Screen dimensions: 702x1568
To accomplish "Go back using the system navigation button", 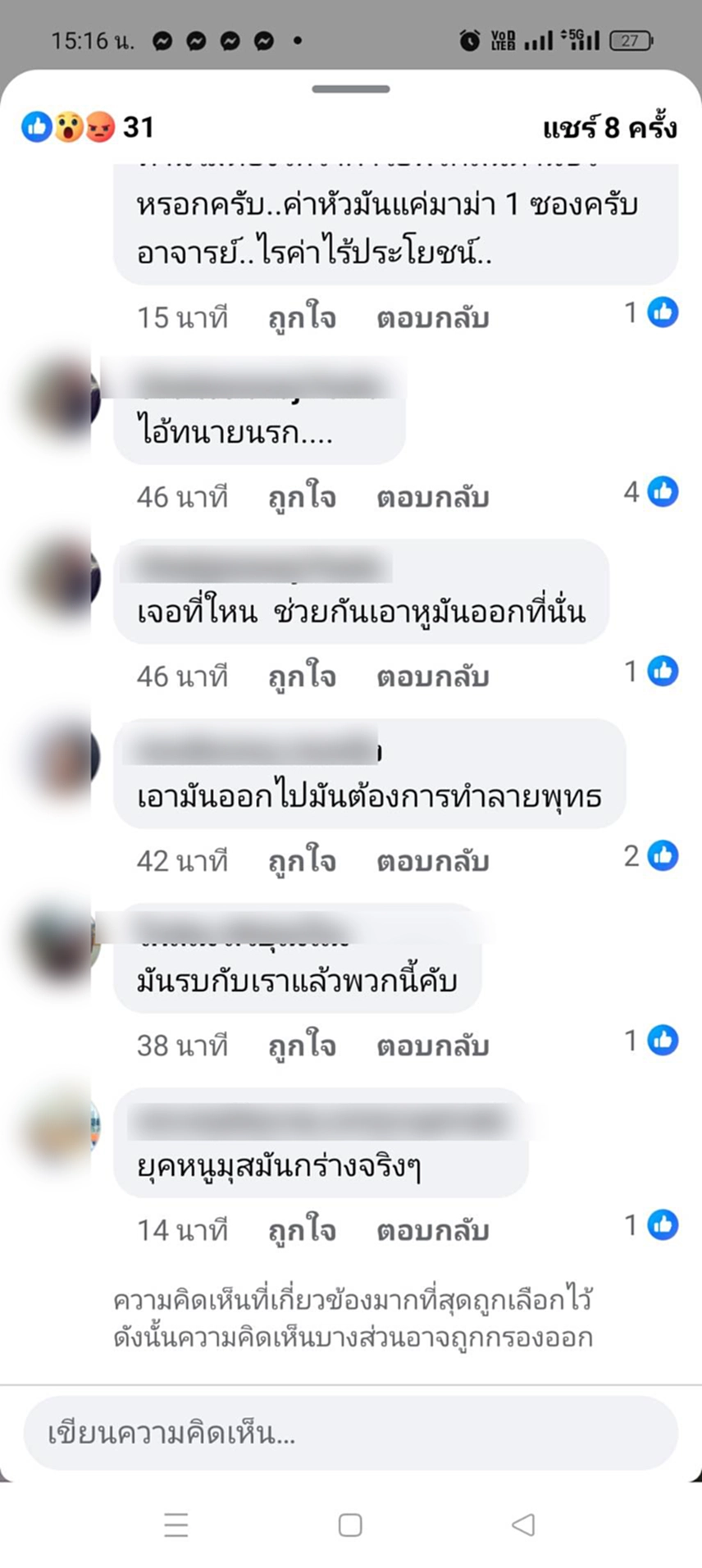I will 523,1525.
